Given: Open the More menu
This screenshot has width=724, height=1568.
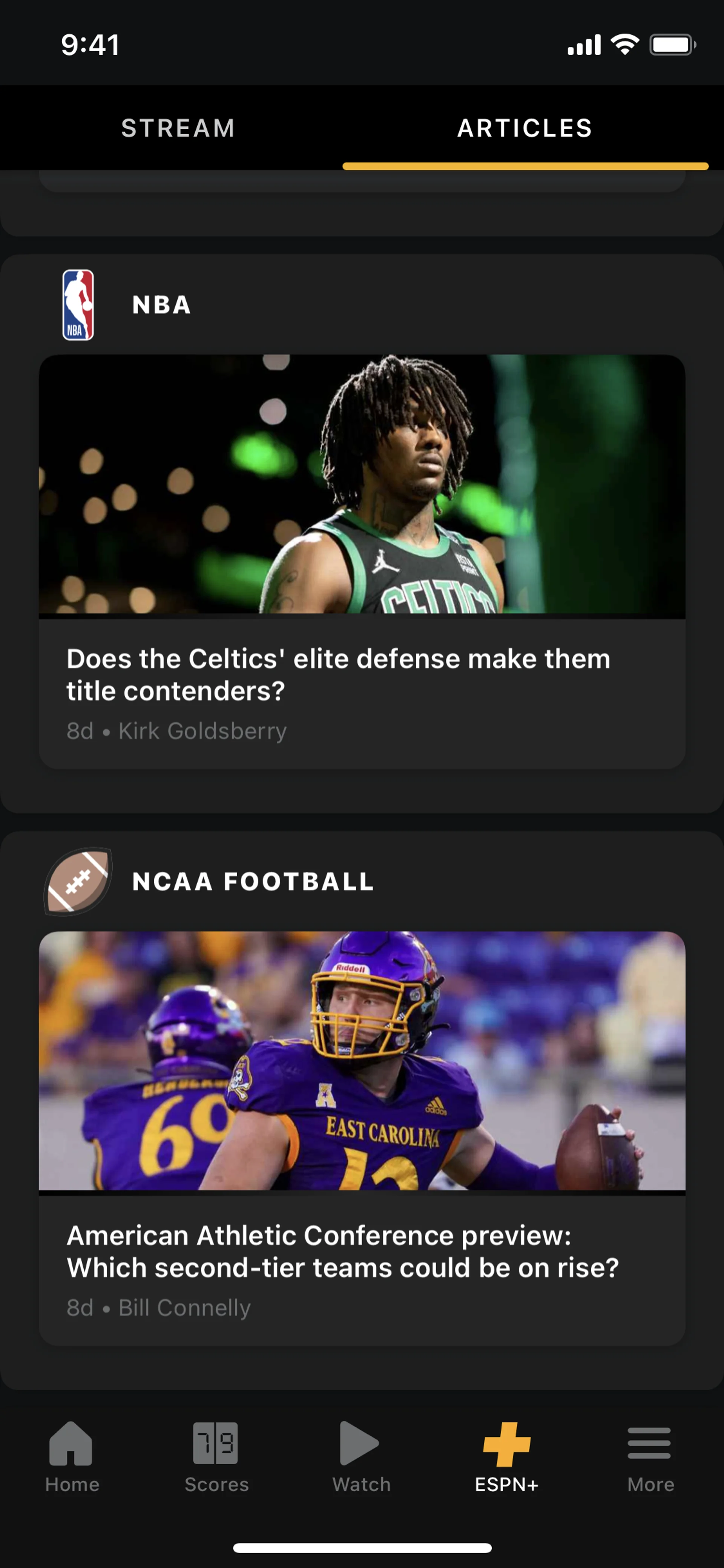Looking at the screenshot, I should point(650,1456).
